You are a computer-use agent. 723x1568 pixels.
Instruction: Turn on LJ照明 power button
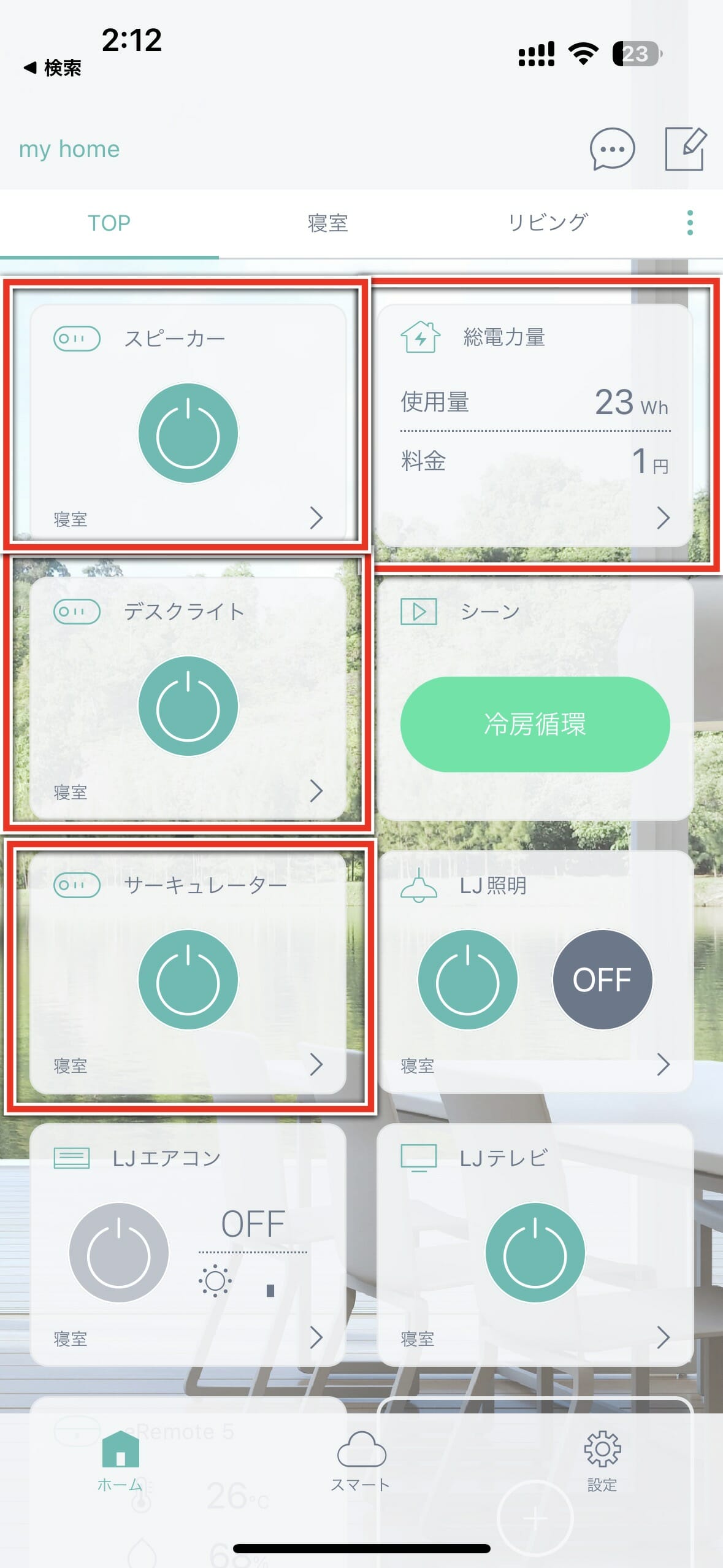467,980
